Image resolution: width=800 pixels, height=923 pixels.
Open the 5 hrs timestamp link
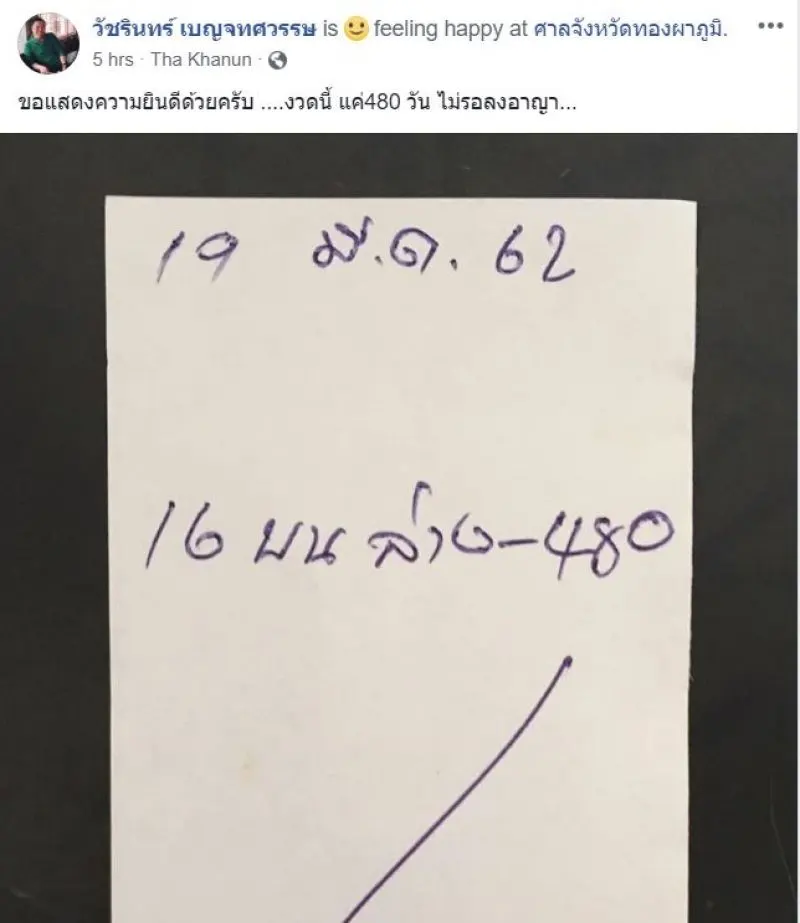(112, 60)
